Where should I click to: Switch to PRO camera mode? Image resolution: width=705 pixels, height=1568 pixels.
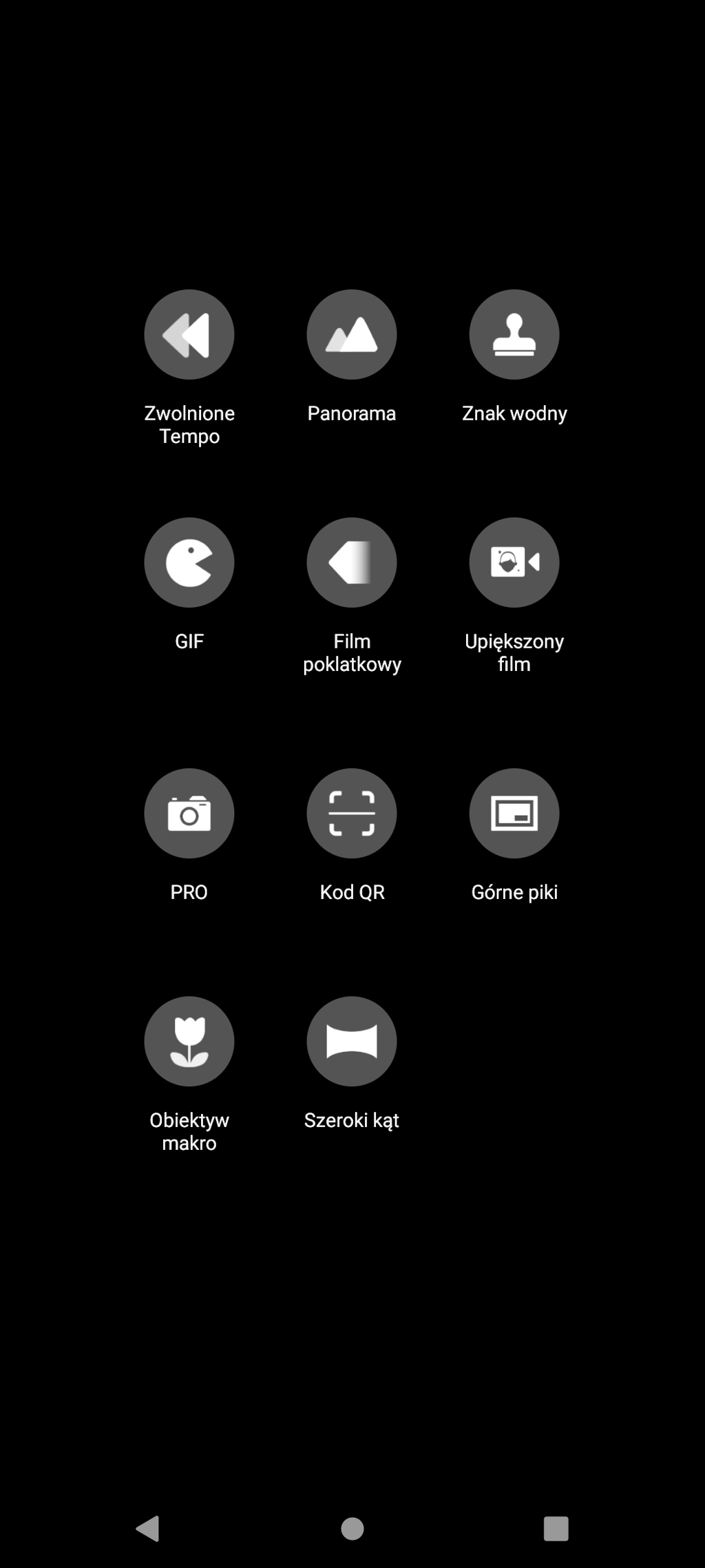tap(189, 814)
